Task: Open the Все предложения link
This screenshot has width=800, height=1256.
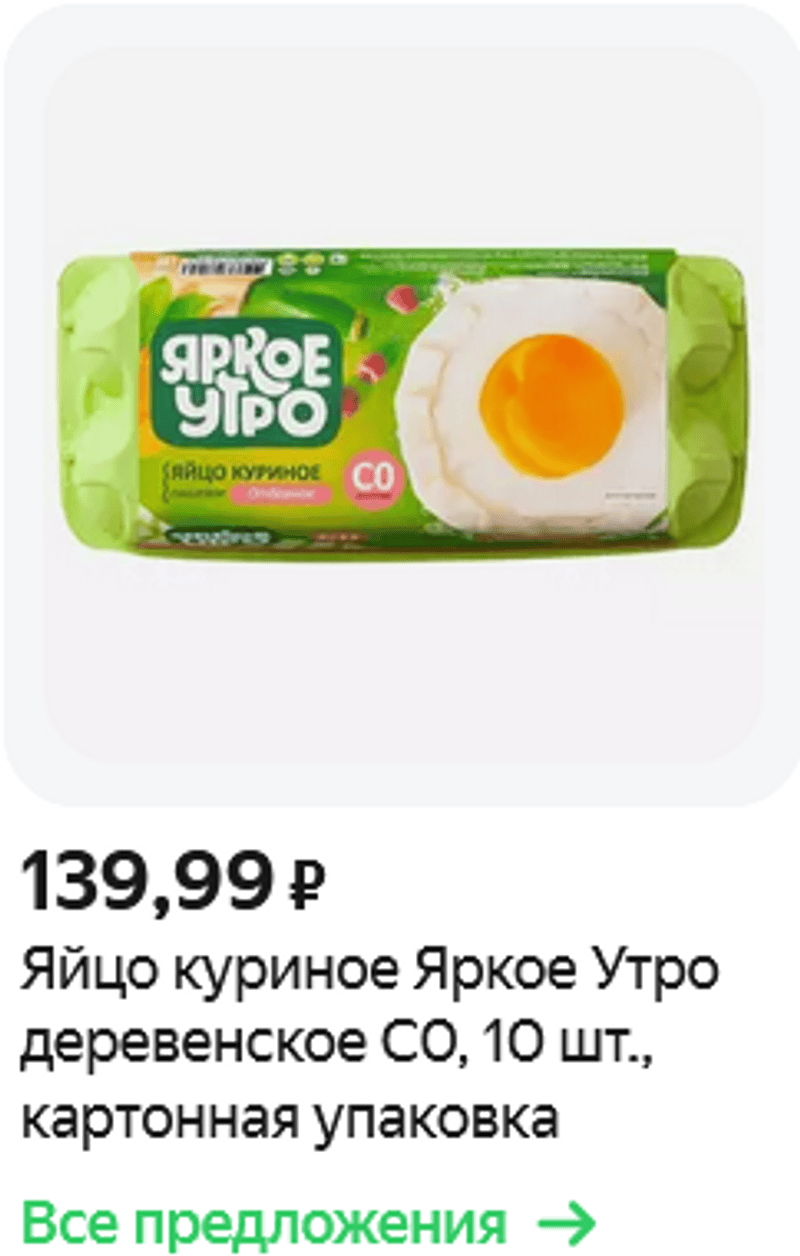Action: pos(308,1221)
